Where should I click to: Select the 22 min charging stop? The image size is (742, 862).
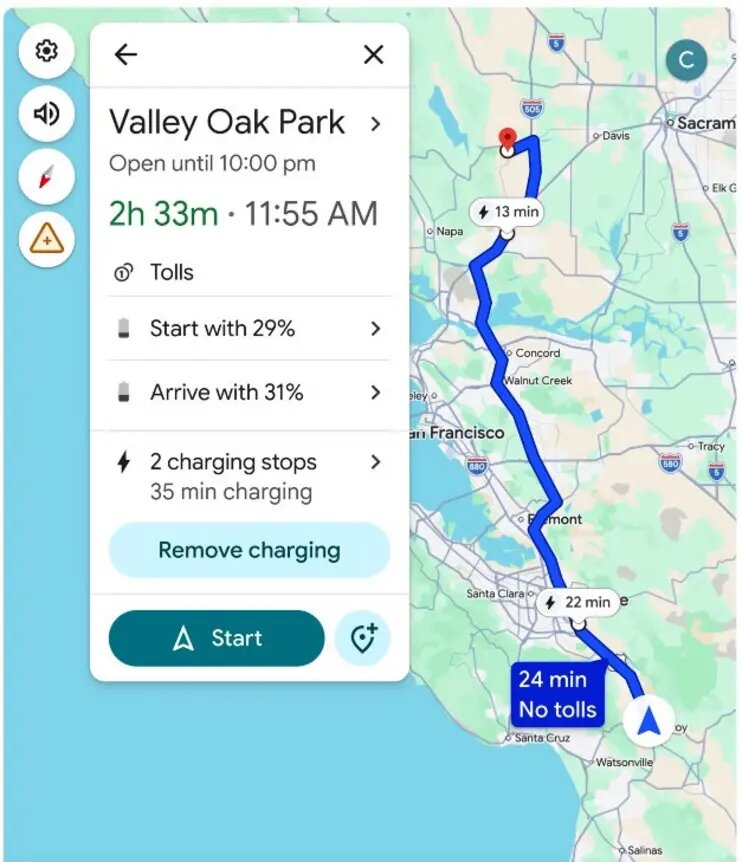[576, 602]
